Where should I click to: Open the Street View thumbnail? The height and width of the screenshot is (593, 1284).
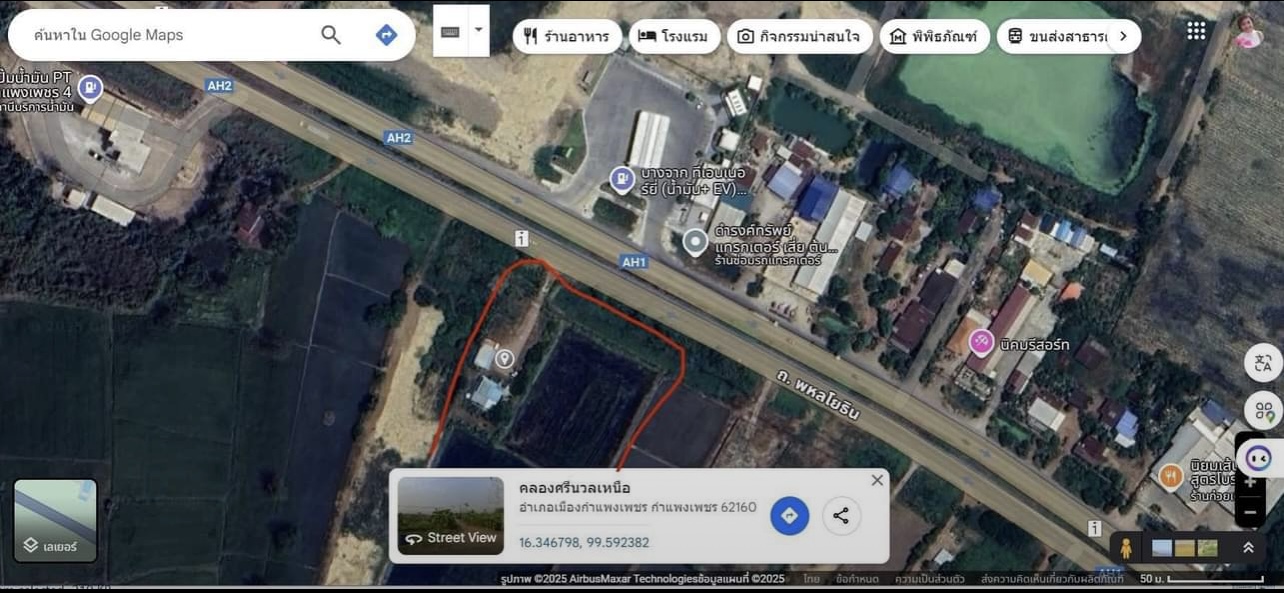point(451,516)
